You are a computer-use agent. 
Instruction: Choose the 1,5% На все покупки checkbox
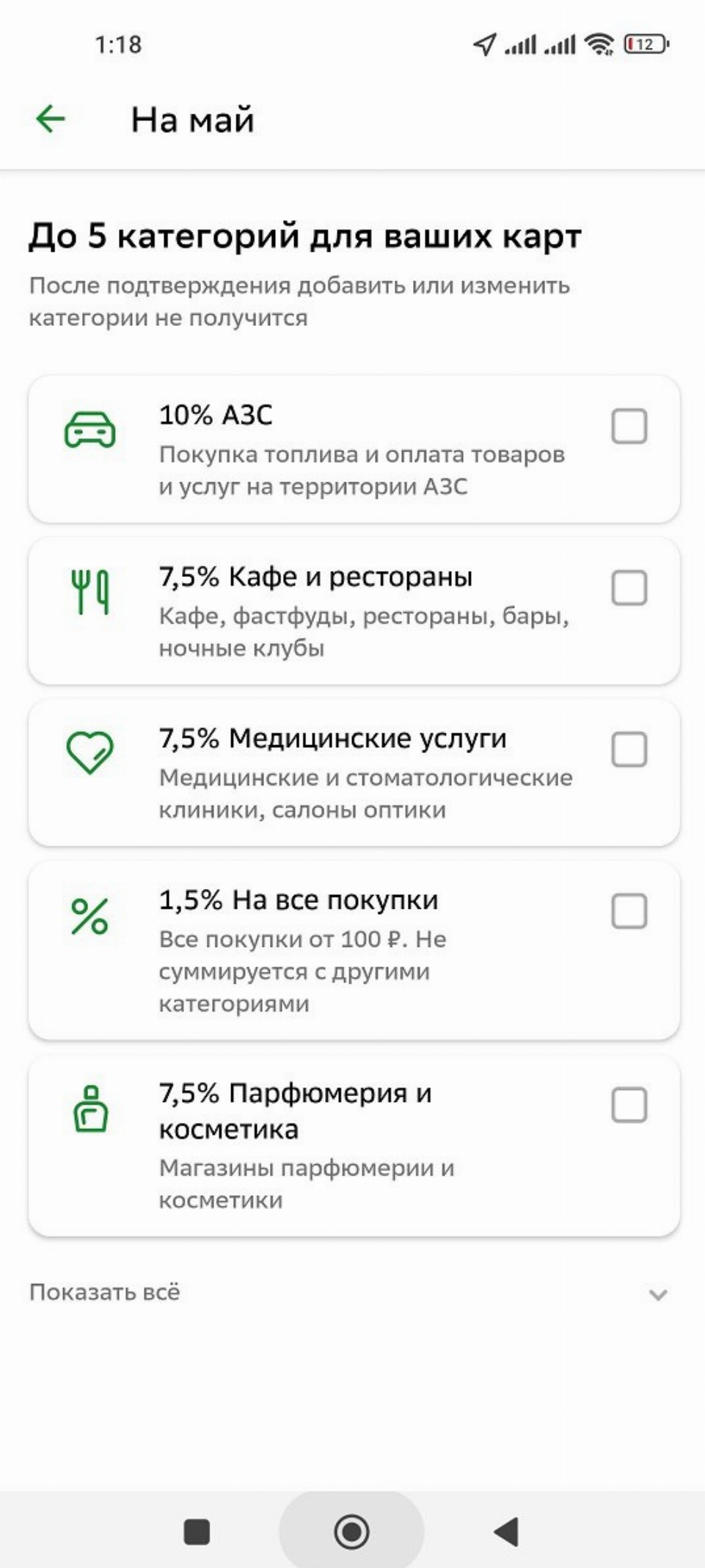tap(629, 911)
